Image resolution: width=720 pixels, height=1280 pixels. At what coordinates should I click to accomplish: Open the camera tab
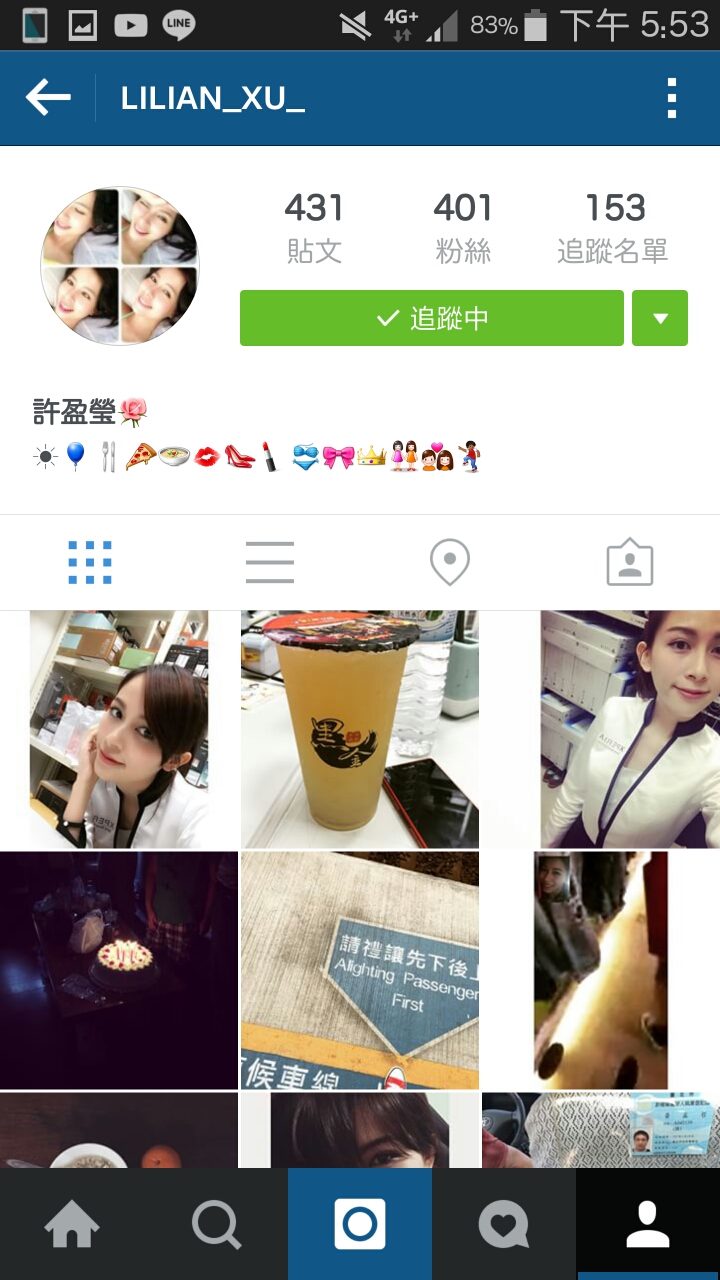coord(360,1224)
